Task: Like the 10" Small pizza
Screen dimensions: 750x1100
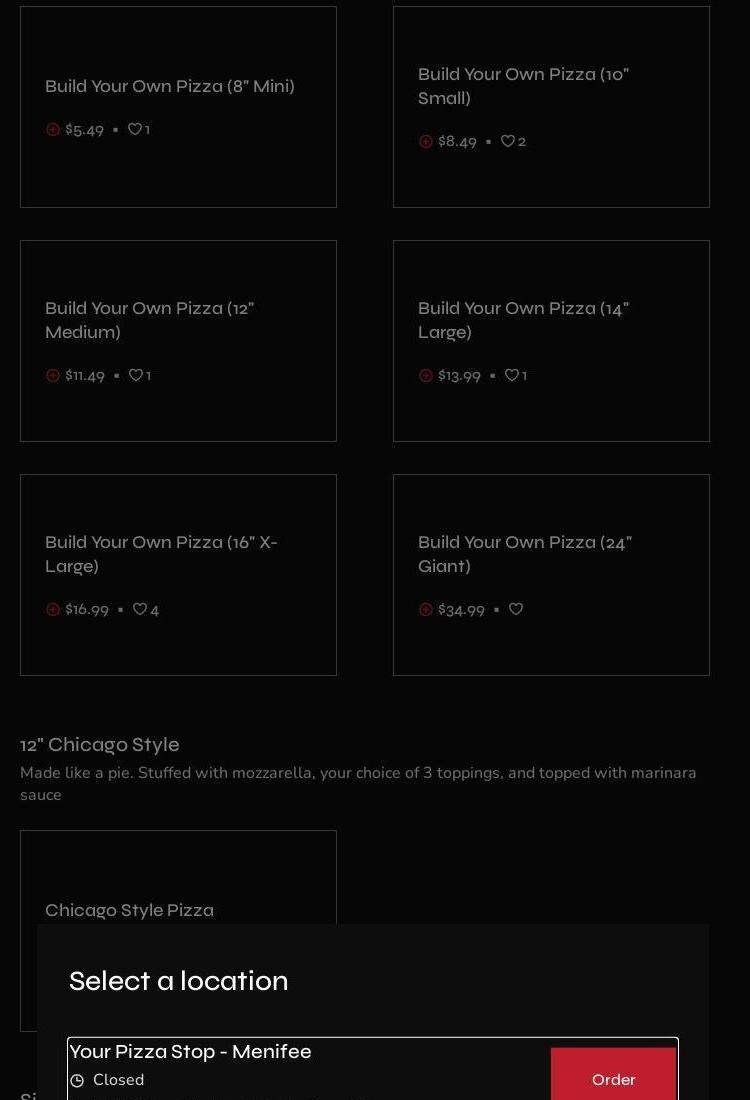Action: 508,141
